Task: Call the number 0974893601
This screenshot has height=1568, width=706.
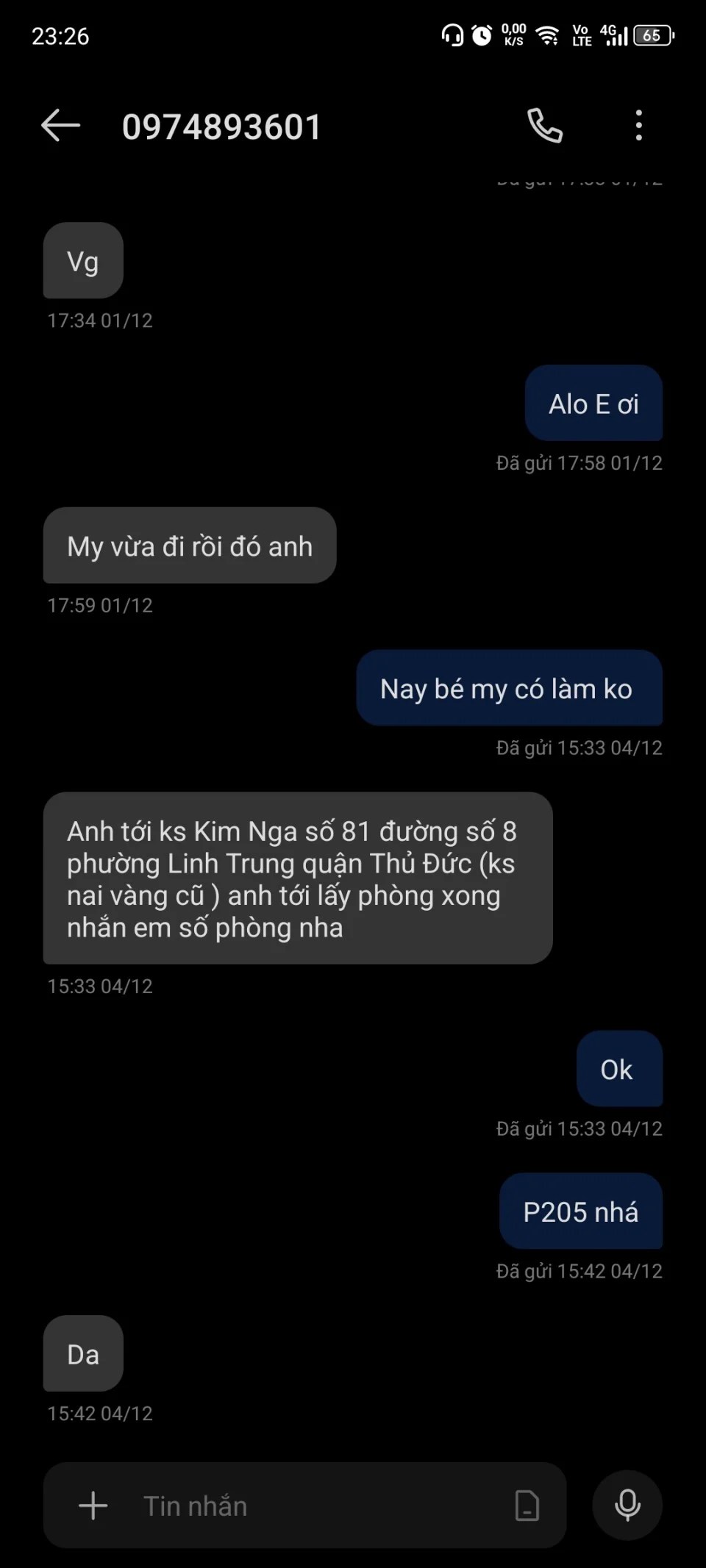Action: [545, 126]
